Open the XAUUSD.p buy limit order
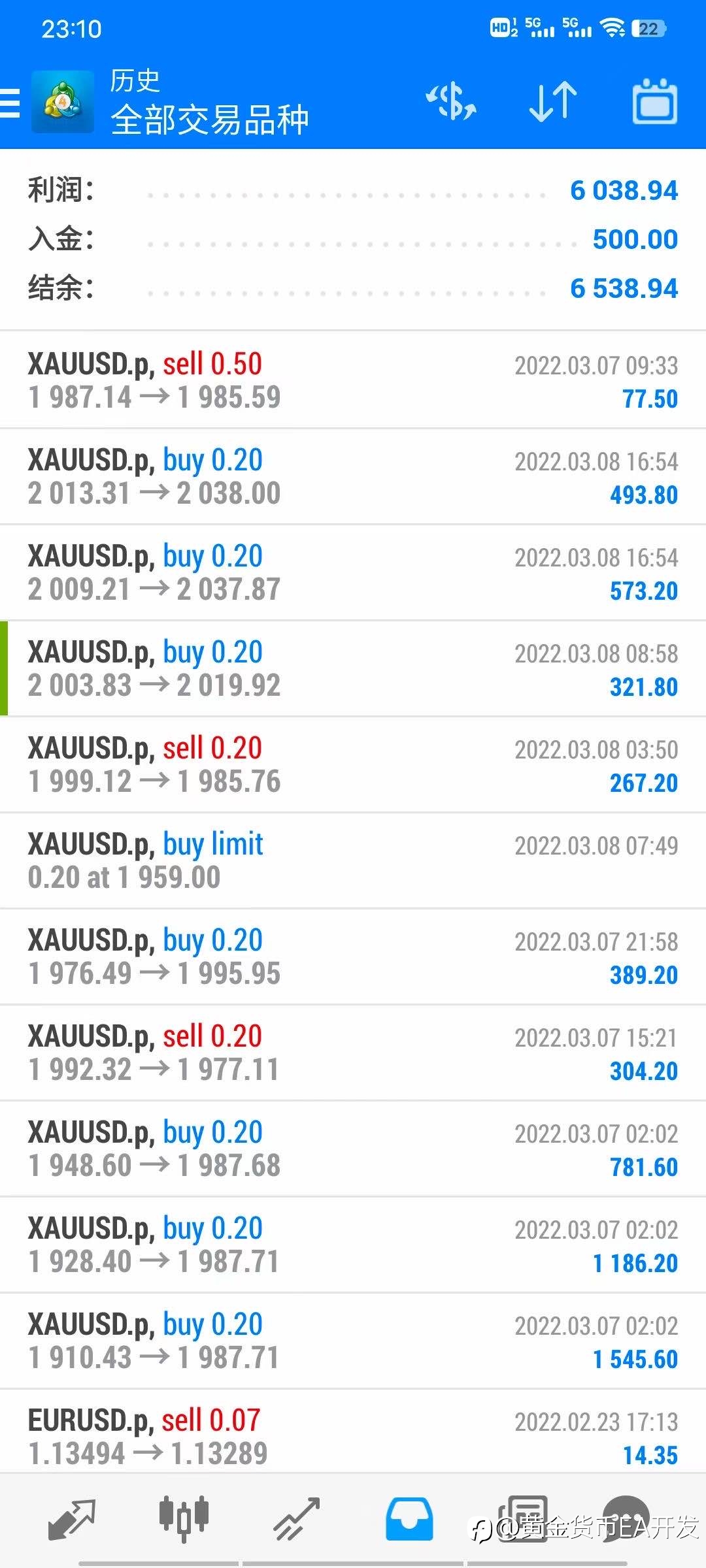The width and height of the screenshot is (706, 1568). tap(353, 860)
